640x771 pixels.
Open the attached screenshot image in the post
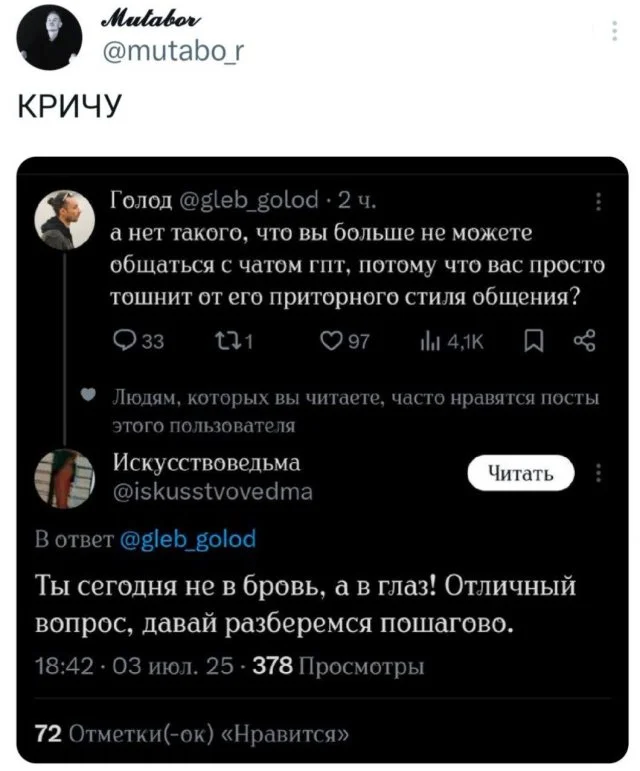(x=322, y=460)
